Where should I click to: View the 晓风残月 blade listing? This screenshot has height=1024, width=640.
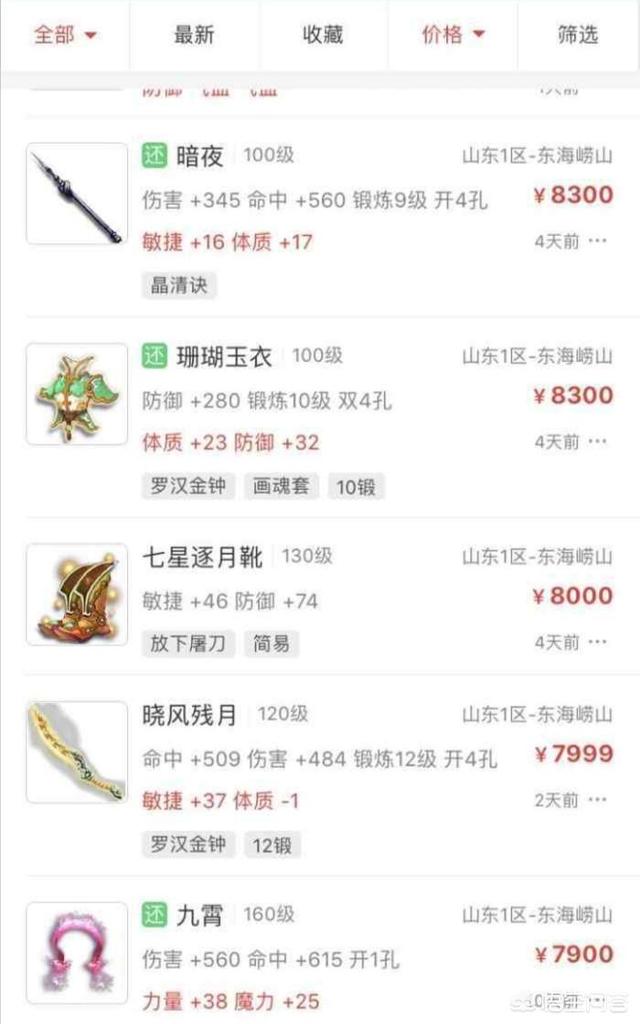(190, 715)
